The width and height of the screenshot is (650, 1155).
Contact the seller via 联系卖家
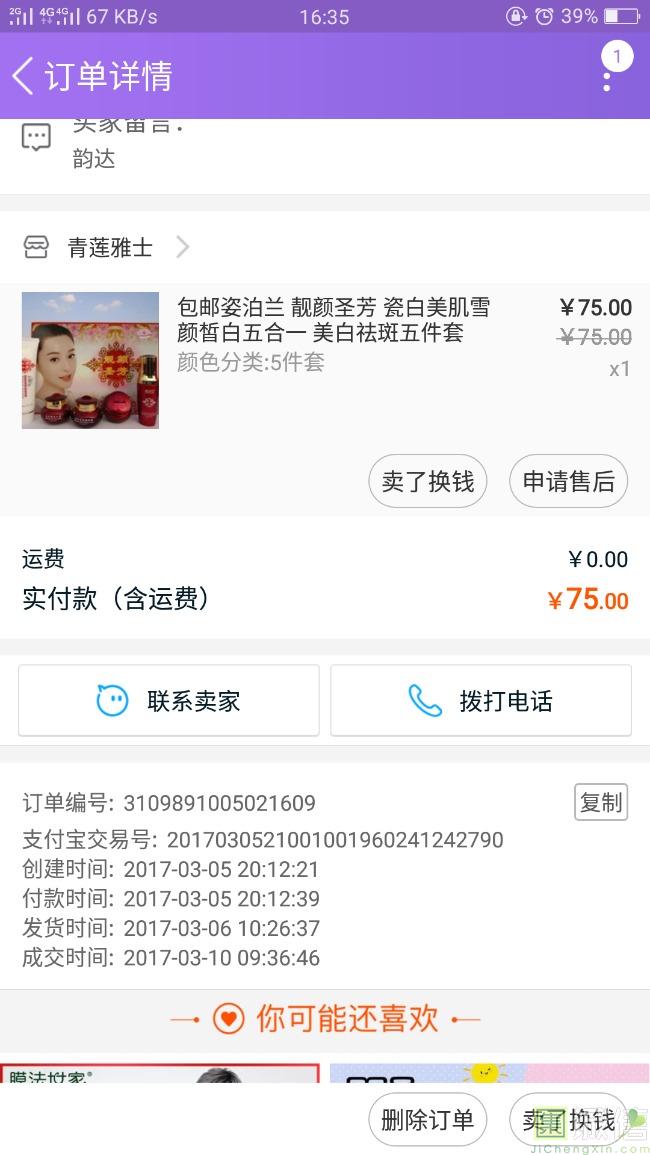coord(169,701)
